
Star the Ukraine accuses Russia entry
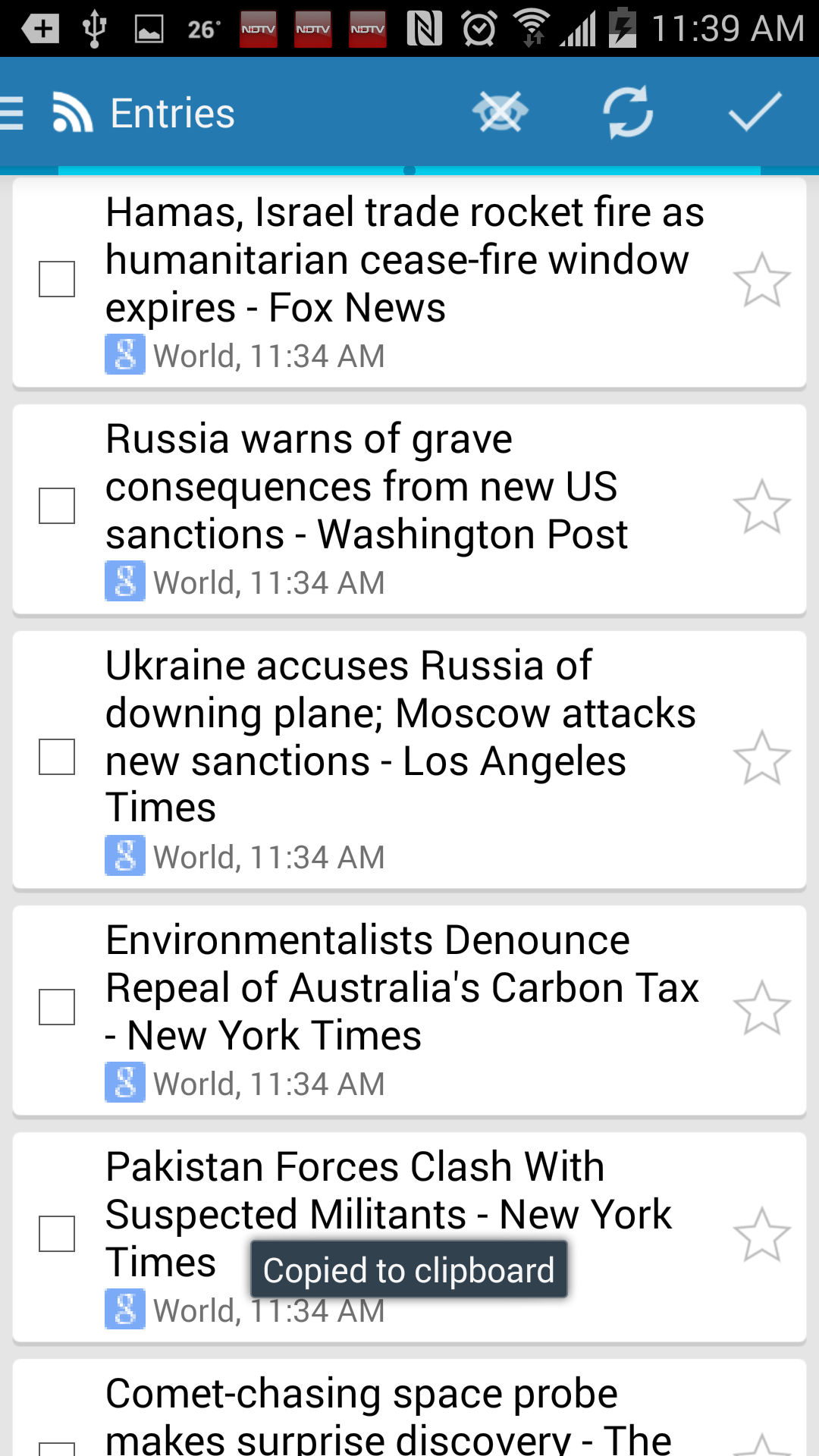tap(761, 758)
